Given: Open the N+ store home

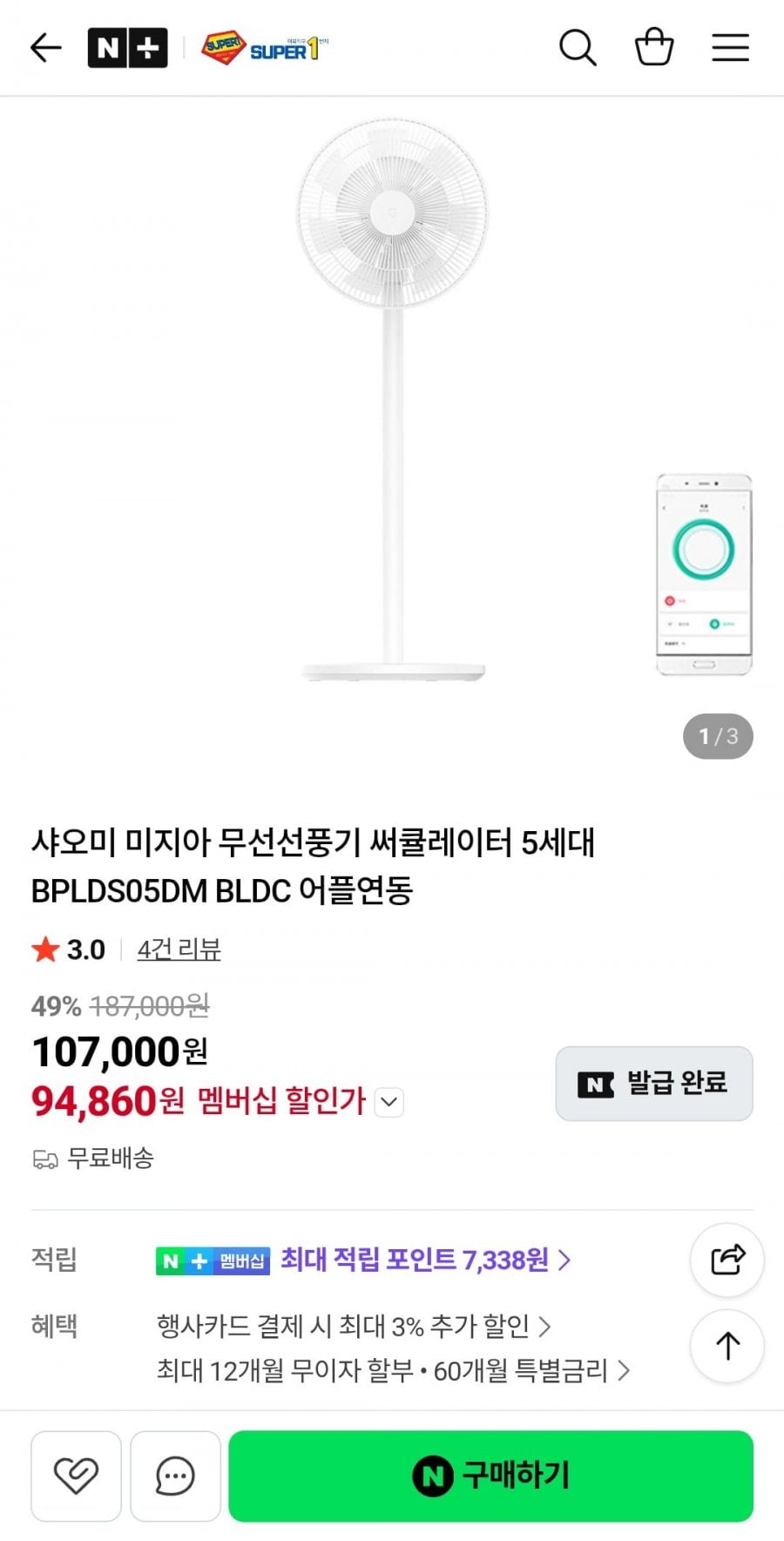Looking at the screenshot, I should pyautogui.click(x=127, y=48).
